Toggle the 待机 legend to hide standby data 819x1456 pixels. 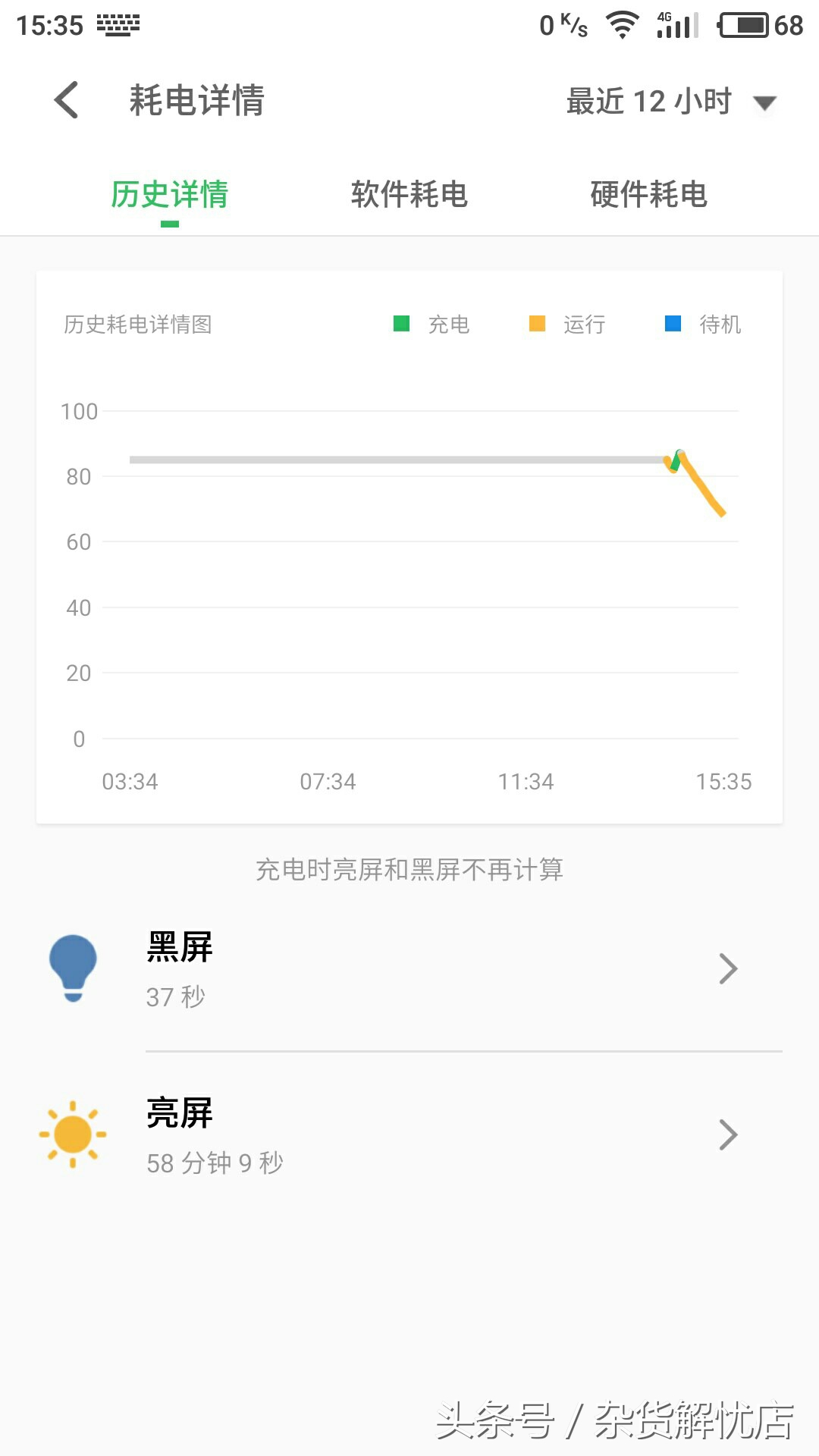coord(673,324)
